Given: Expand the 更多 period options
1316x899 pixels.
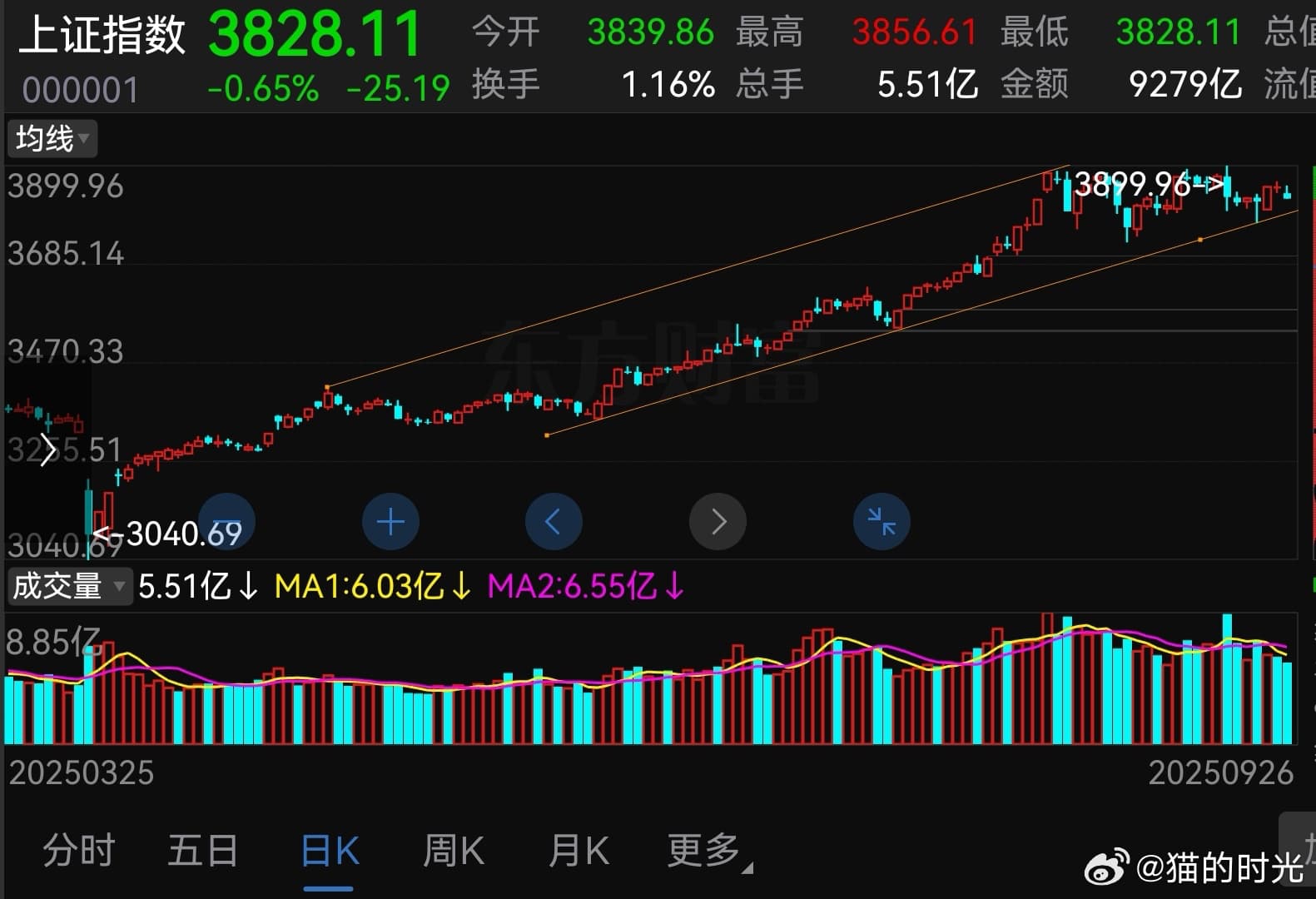Looking at the screenshot, I should (x=706, y=851).
